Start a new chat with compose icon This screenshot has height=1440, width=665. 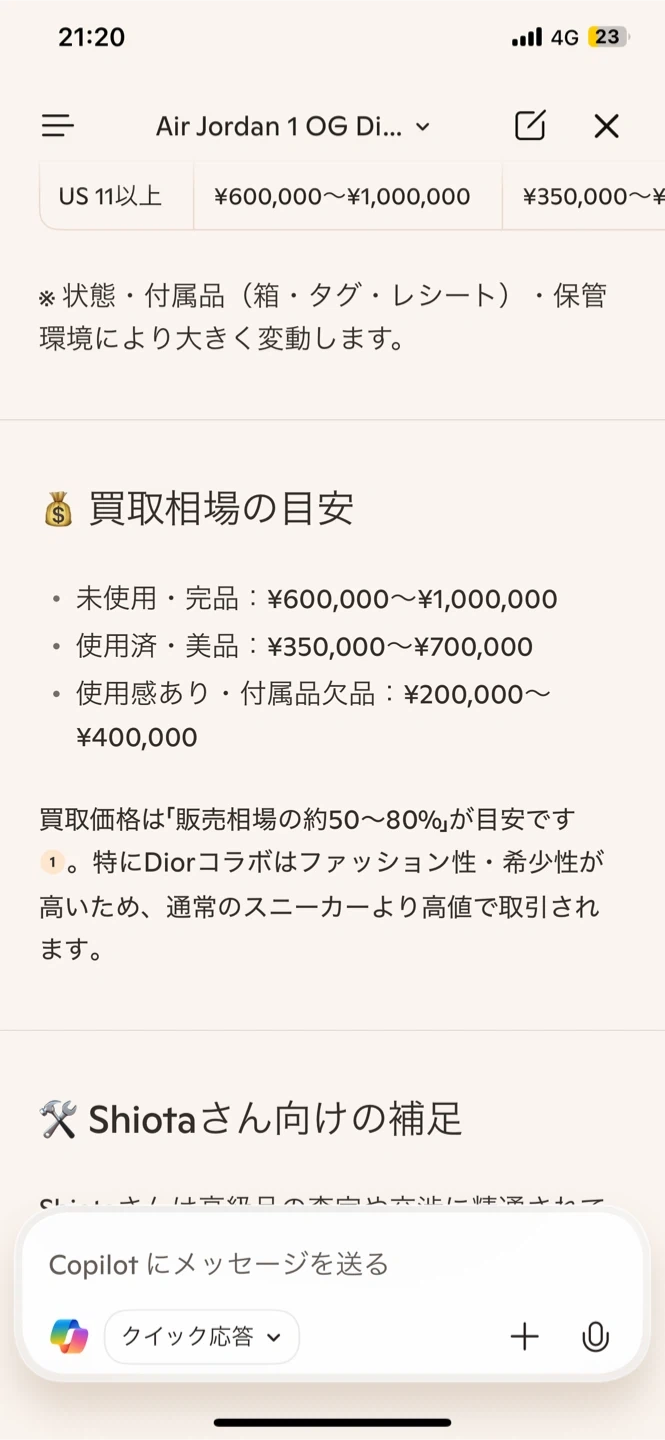(x=530, y=126)
